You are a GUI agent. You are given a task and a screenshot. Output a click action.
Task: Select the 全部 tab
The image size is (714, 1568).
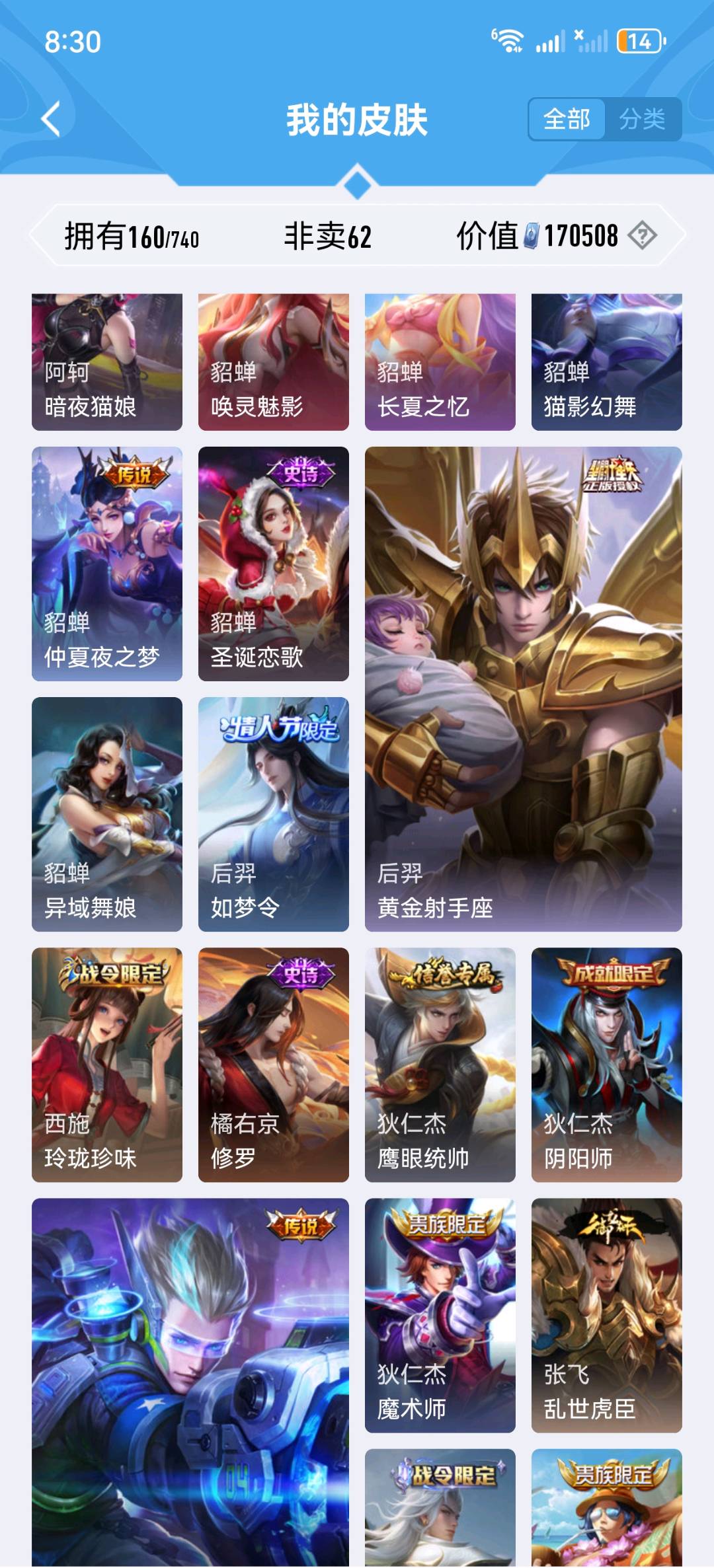pyautogui.click(x=567, y=119)
